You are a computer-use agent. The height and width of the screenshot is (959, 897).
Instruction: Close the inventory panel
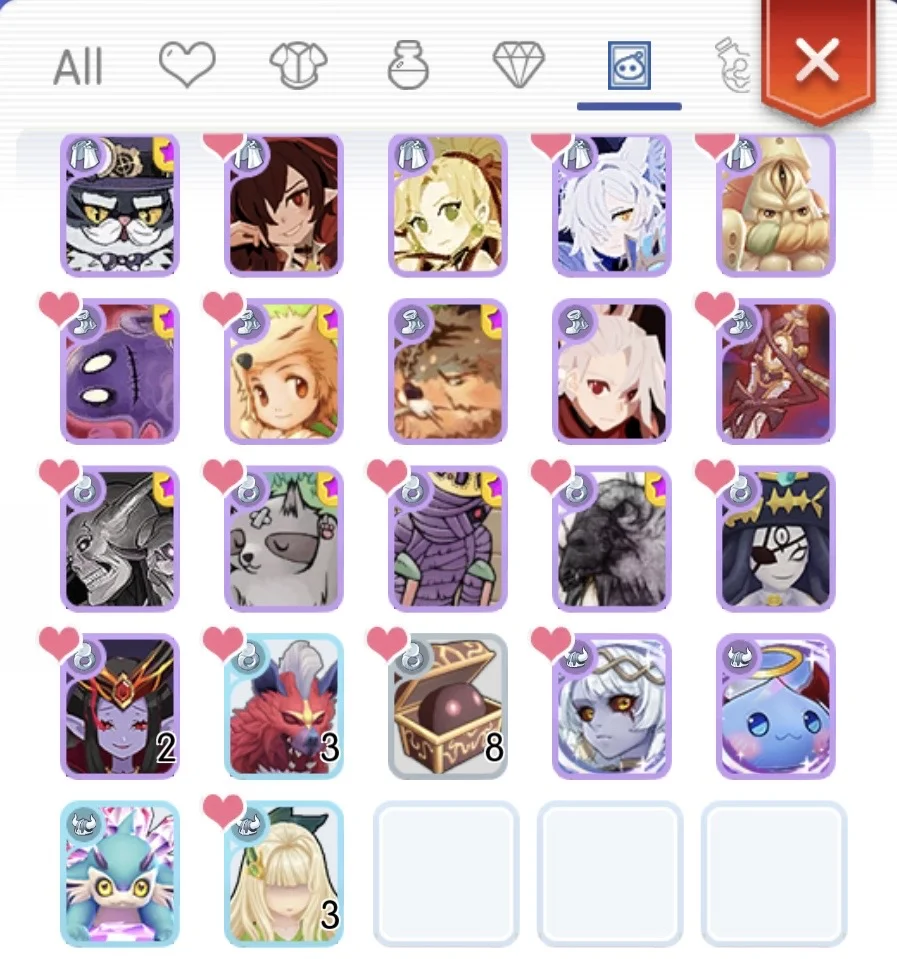pos(817,62)
